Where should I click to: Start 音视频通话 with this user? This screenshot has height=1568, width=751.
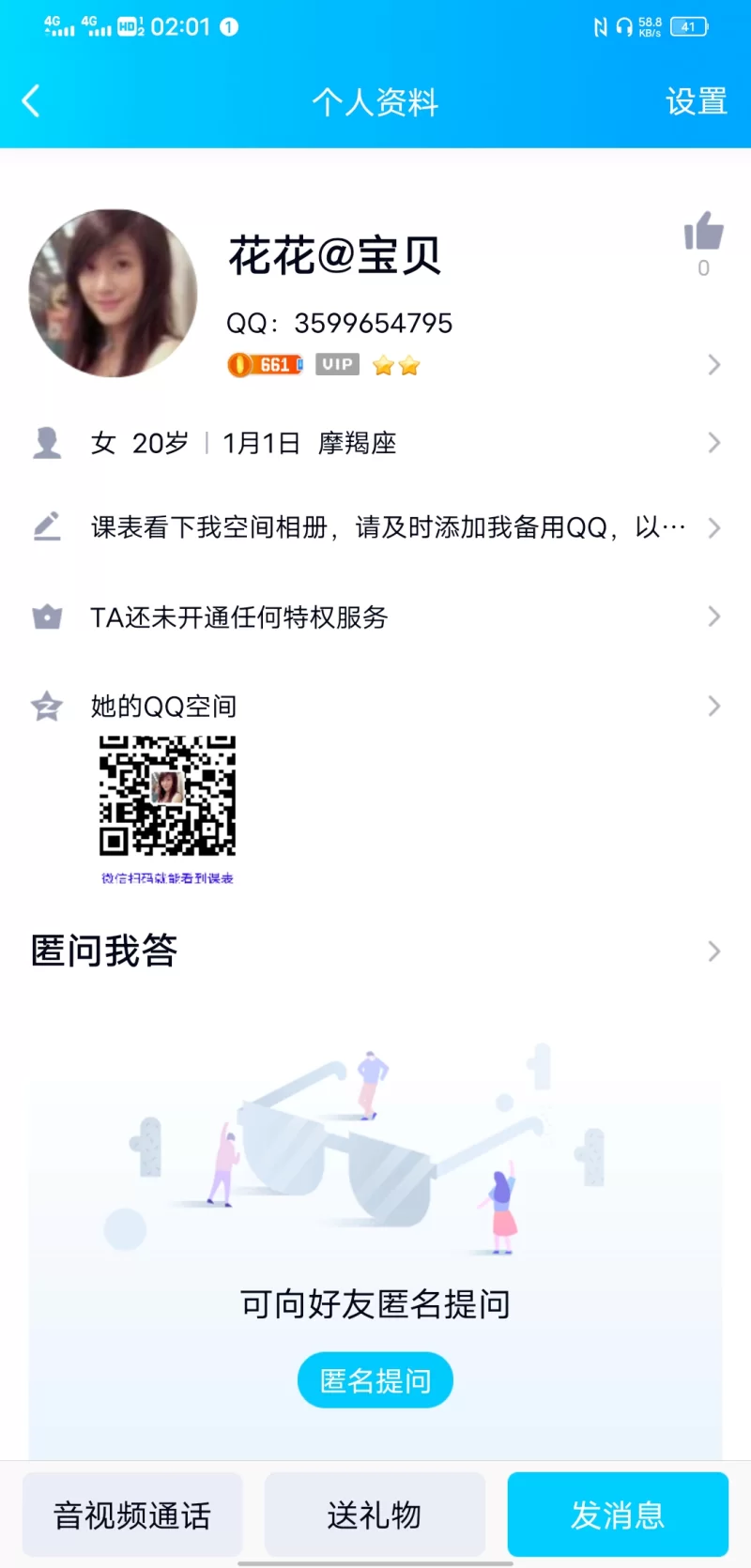click(132, 1515)
